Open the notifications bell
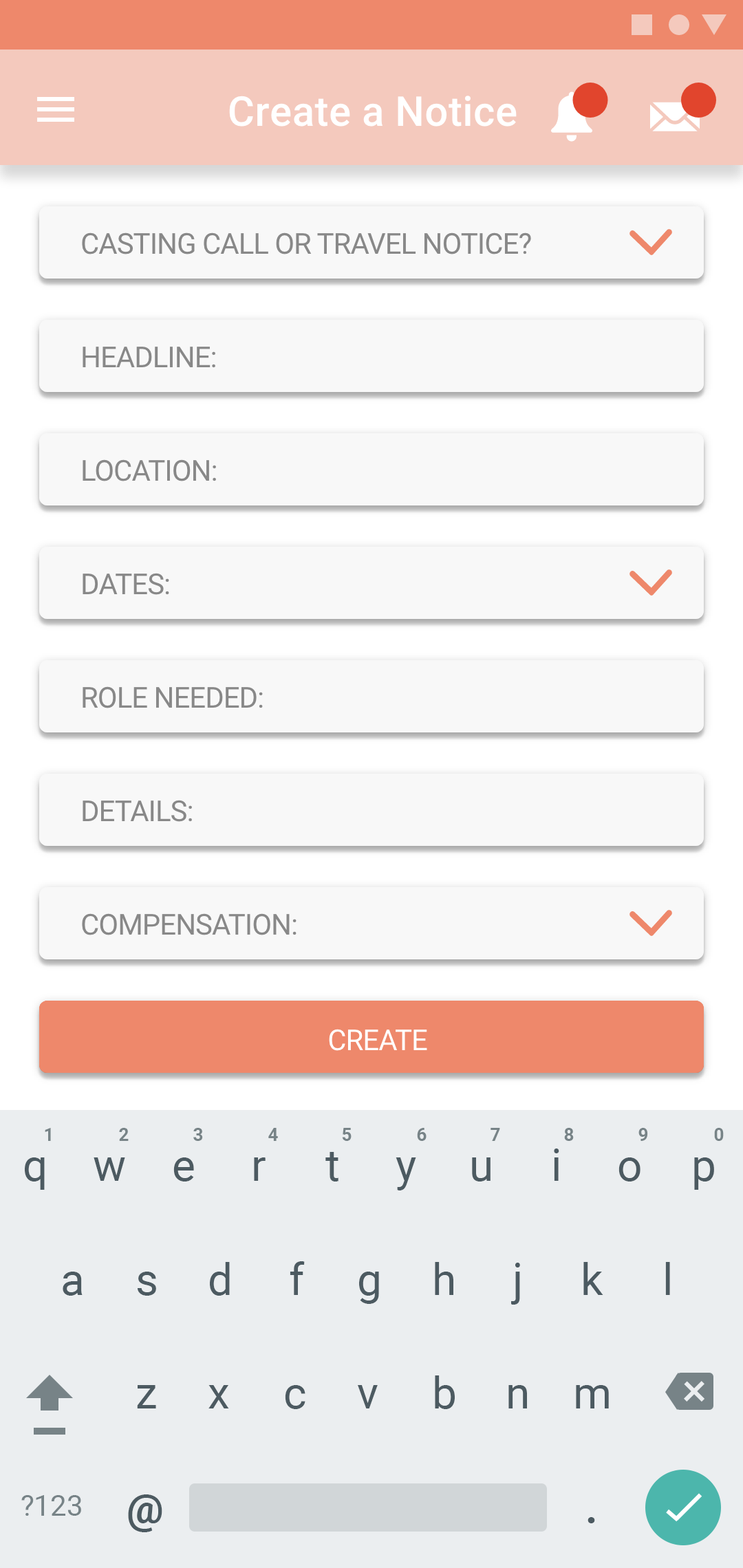 click(578, 111)
